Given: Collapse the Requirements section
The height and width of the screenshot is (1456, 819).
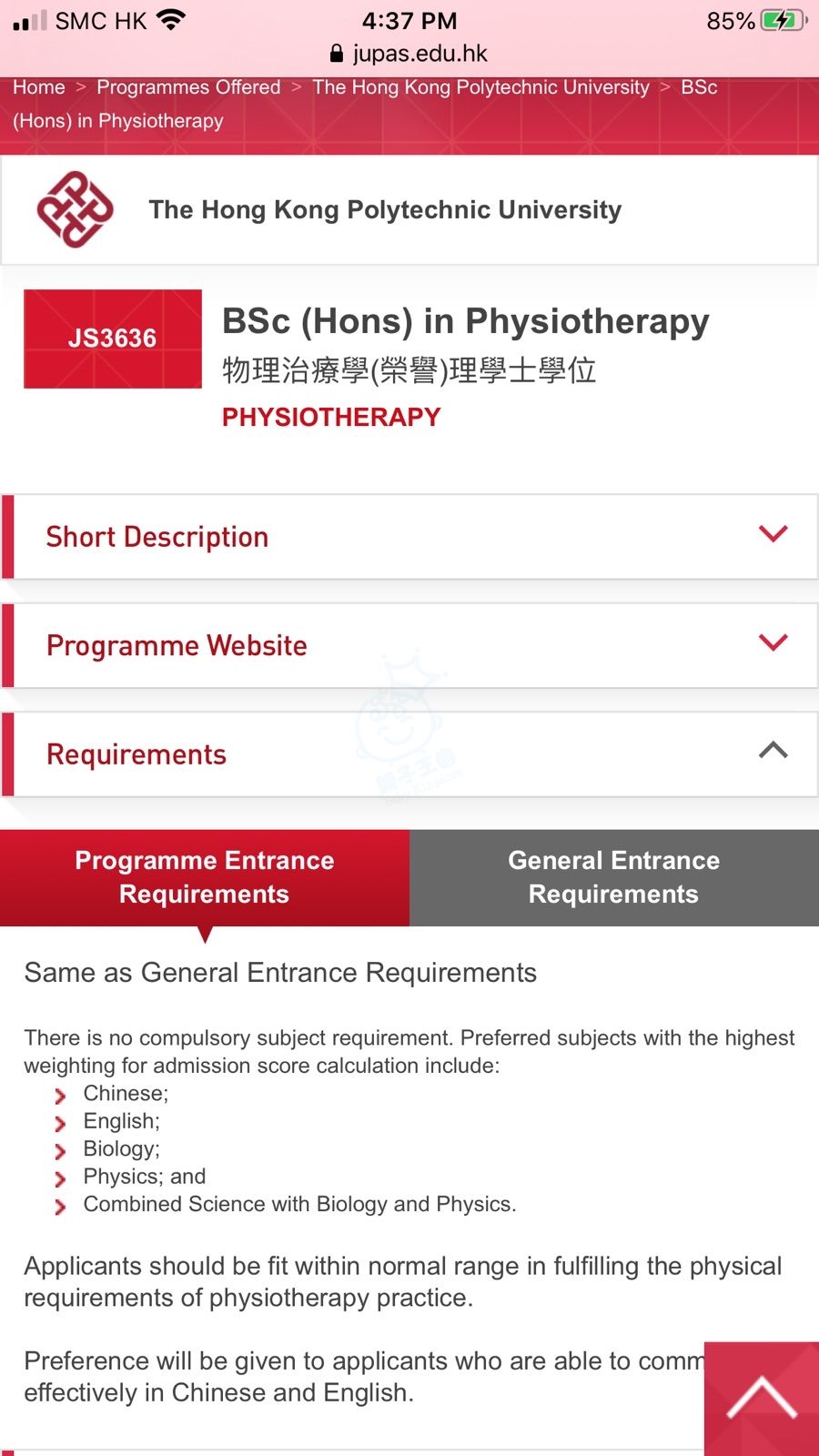Looking at the screenshot, I should 409,753.
